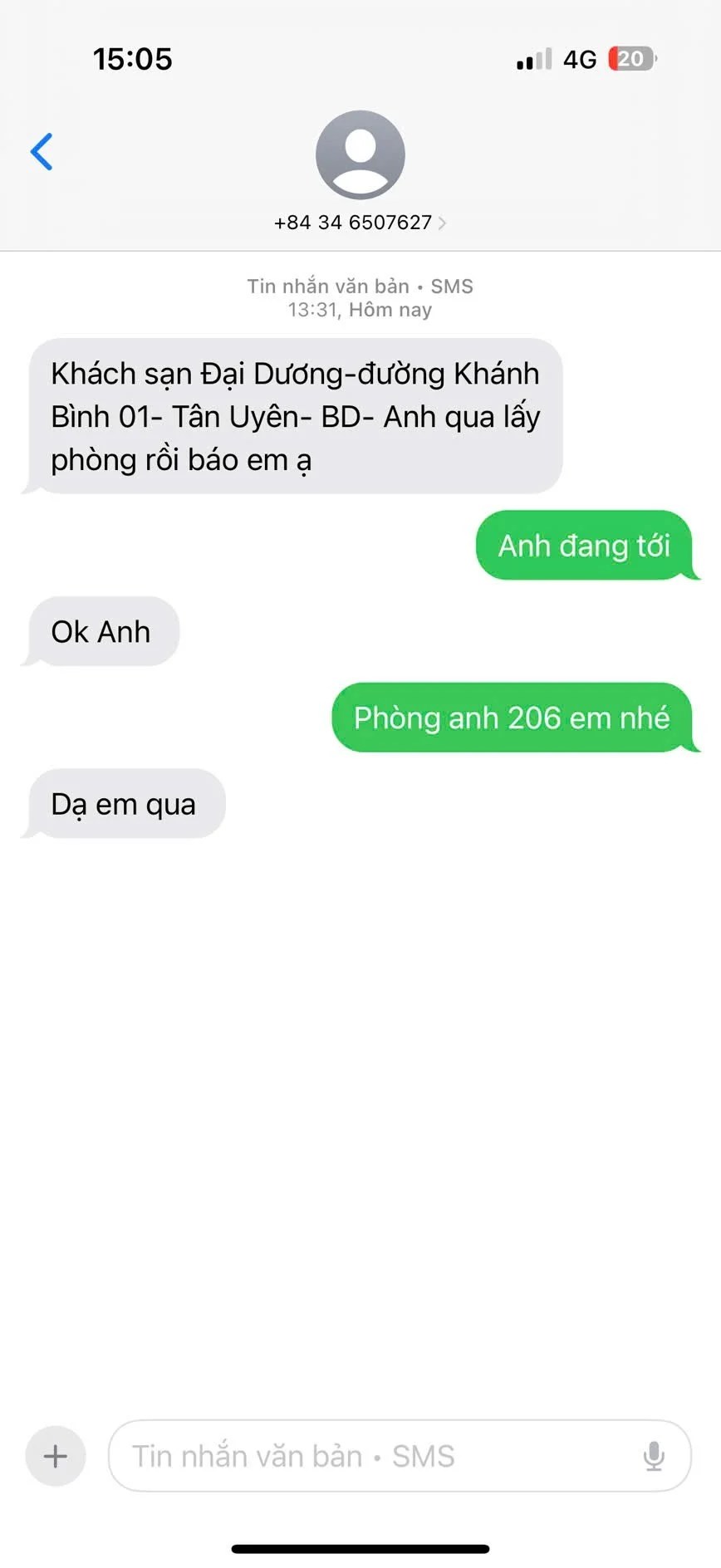Viewport: 721px width, 1568px height.
Task: Open contact details for +84 34 6507627
Action: 360,223
